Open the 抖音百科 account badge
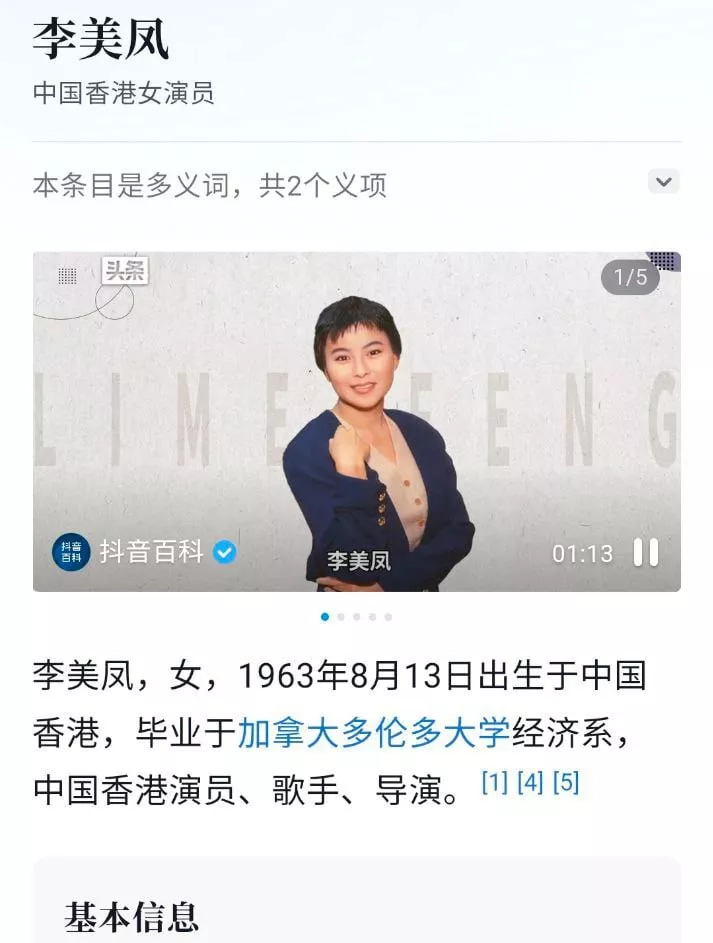This screenshot has height=943, width=713. tap(145, 552)
